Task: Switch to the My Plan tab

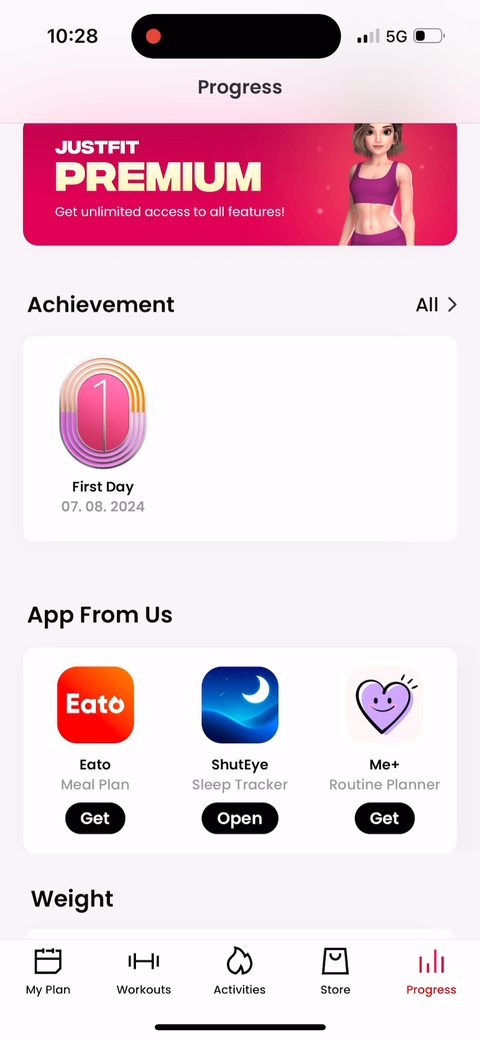Action: tap(48, 972)
